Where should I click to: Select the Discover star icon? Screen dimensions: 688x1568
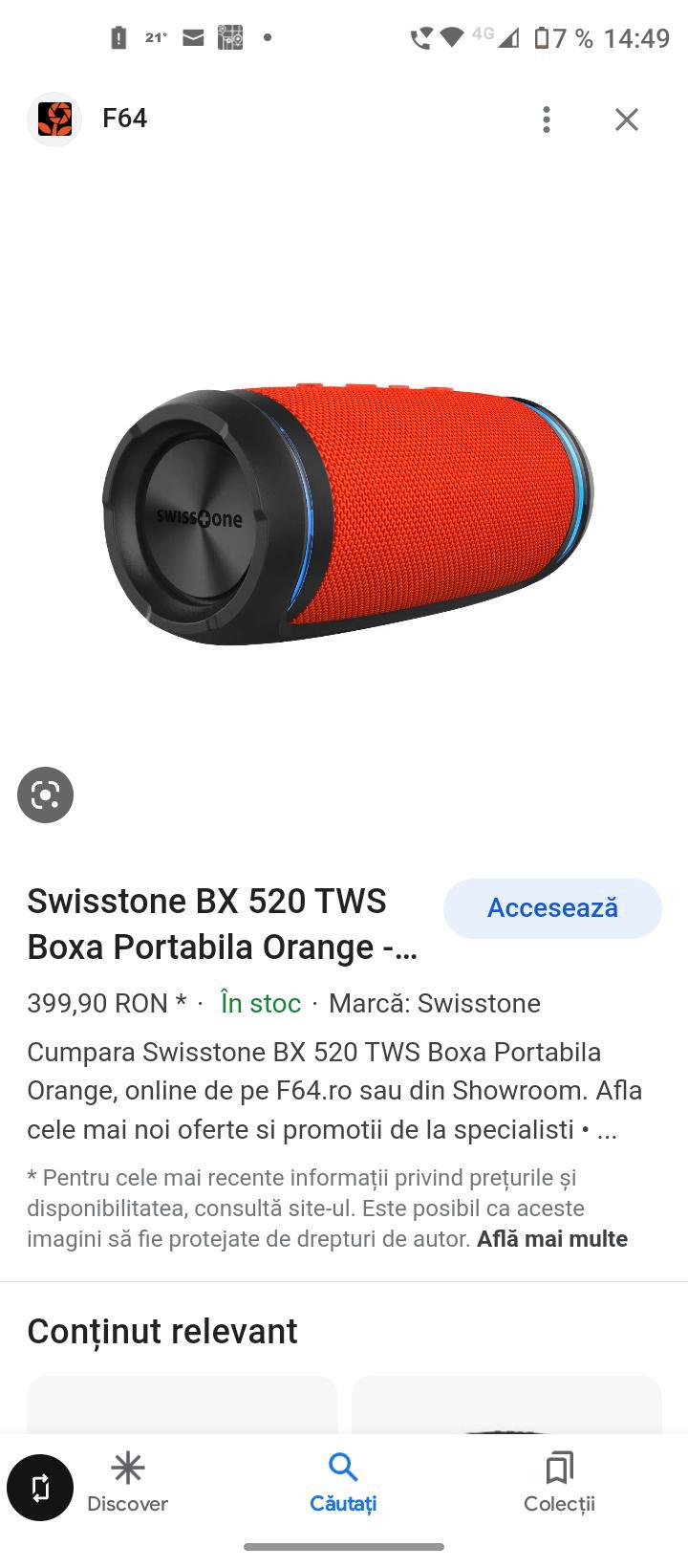click(127, 1468)
